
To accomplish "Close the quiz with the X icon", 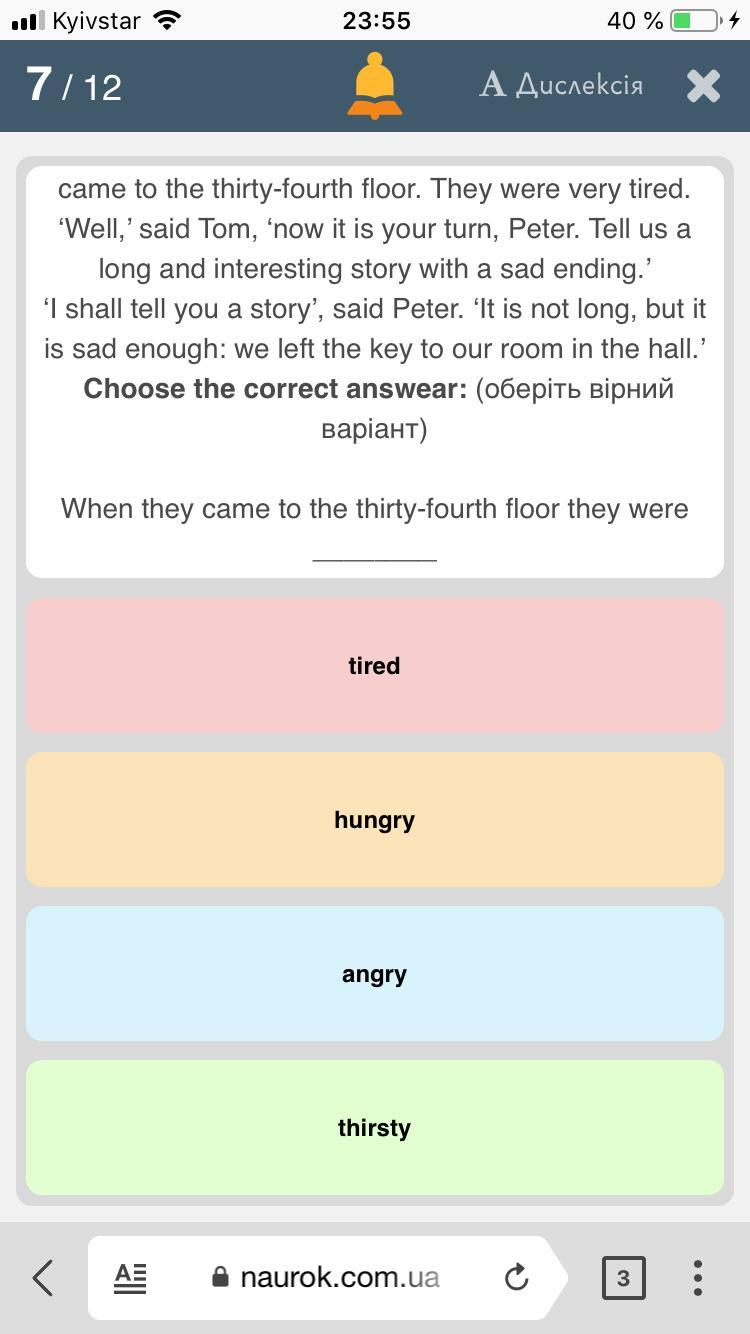I will click(x=703, y=86).
